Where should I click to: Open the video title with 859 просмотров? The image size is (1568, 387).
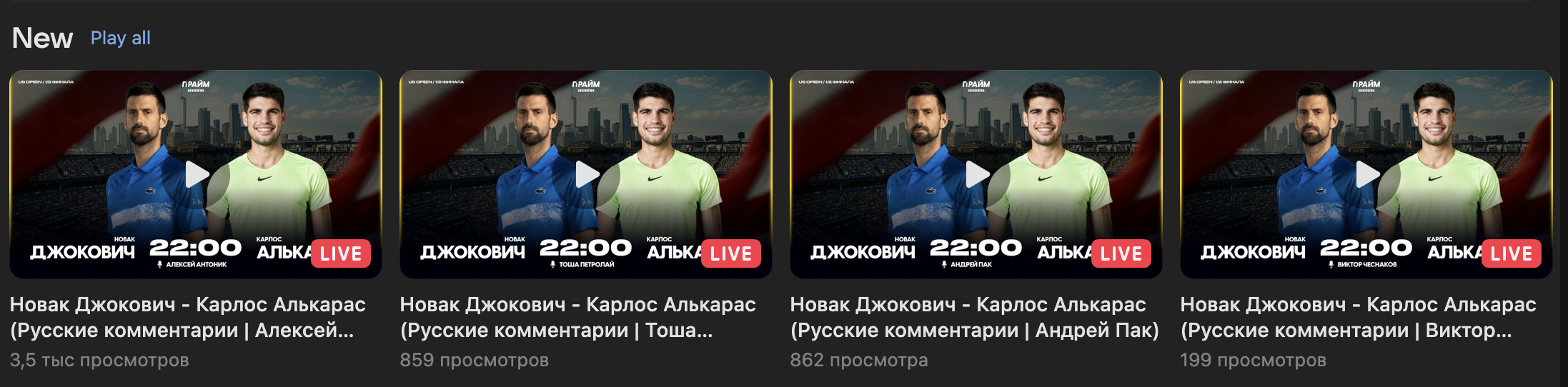pos(577,317)
